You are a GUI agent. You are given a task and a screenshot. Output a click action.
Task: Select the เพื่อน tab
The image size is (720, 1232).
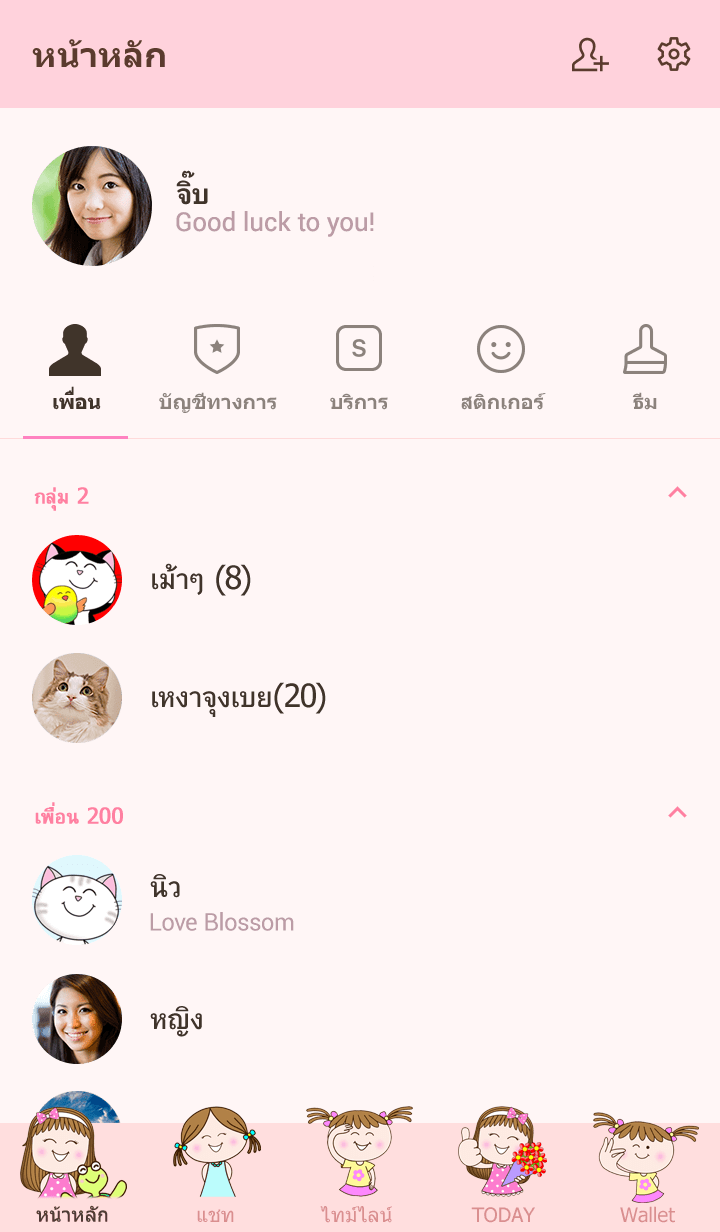76,370
